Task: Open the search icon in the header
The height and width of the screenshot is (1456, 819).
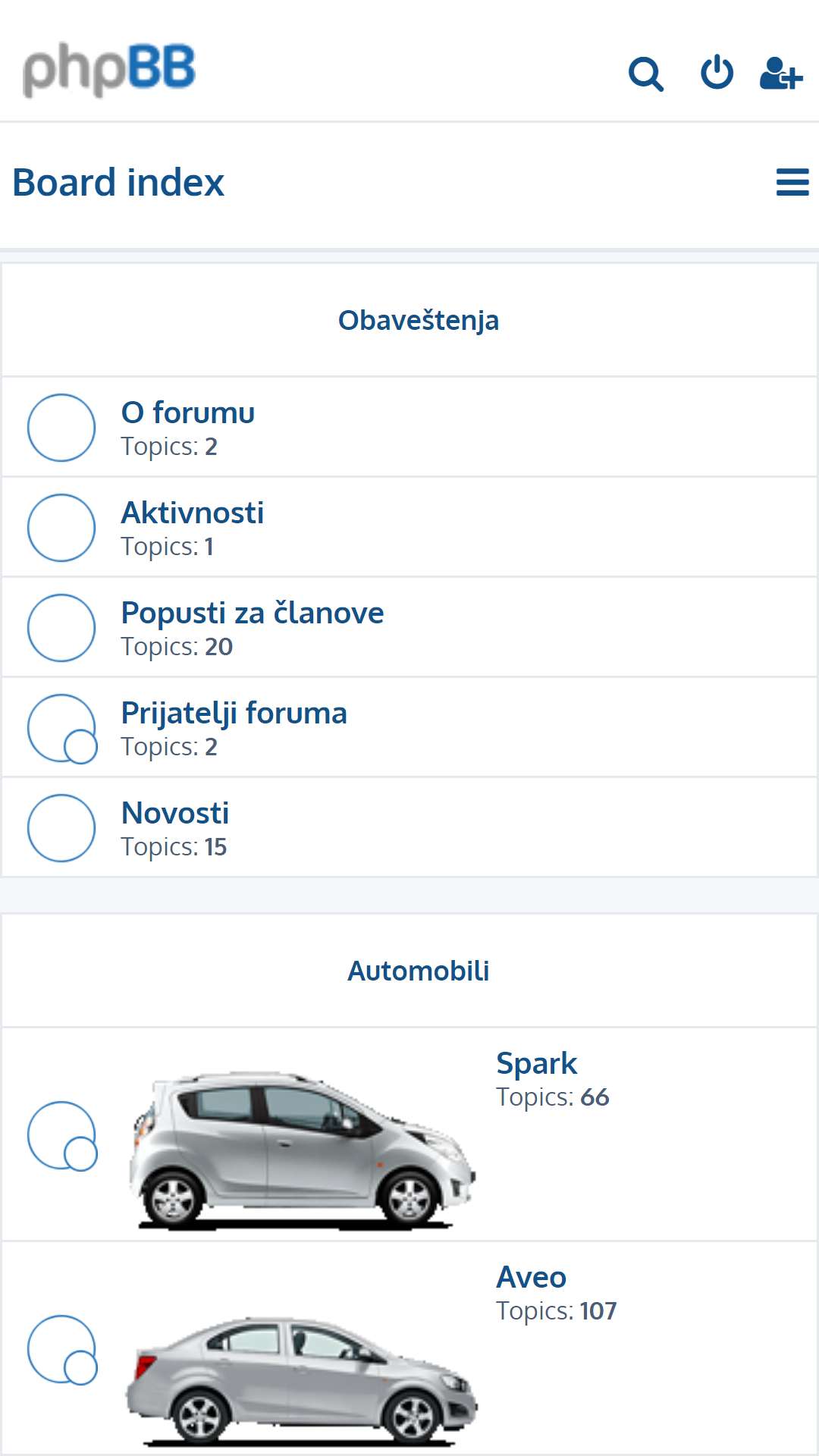Action: [x=646, y=74]
